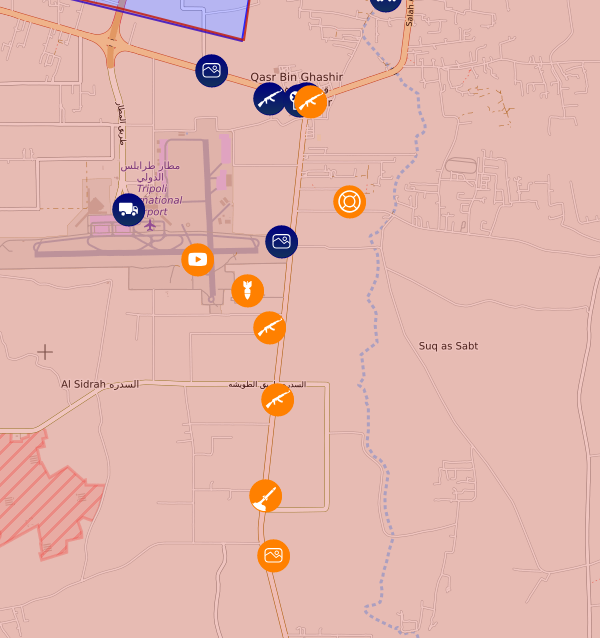Tap the orange rifle marker at Qasr Bin Ghashir
This screenshot has height=638, width=600.
pyautogui.click(x=312, y=102)
